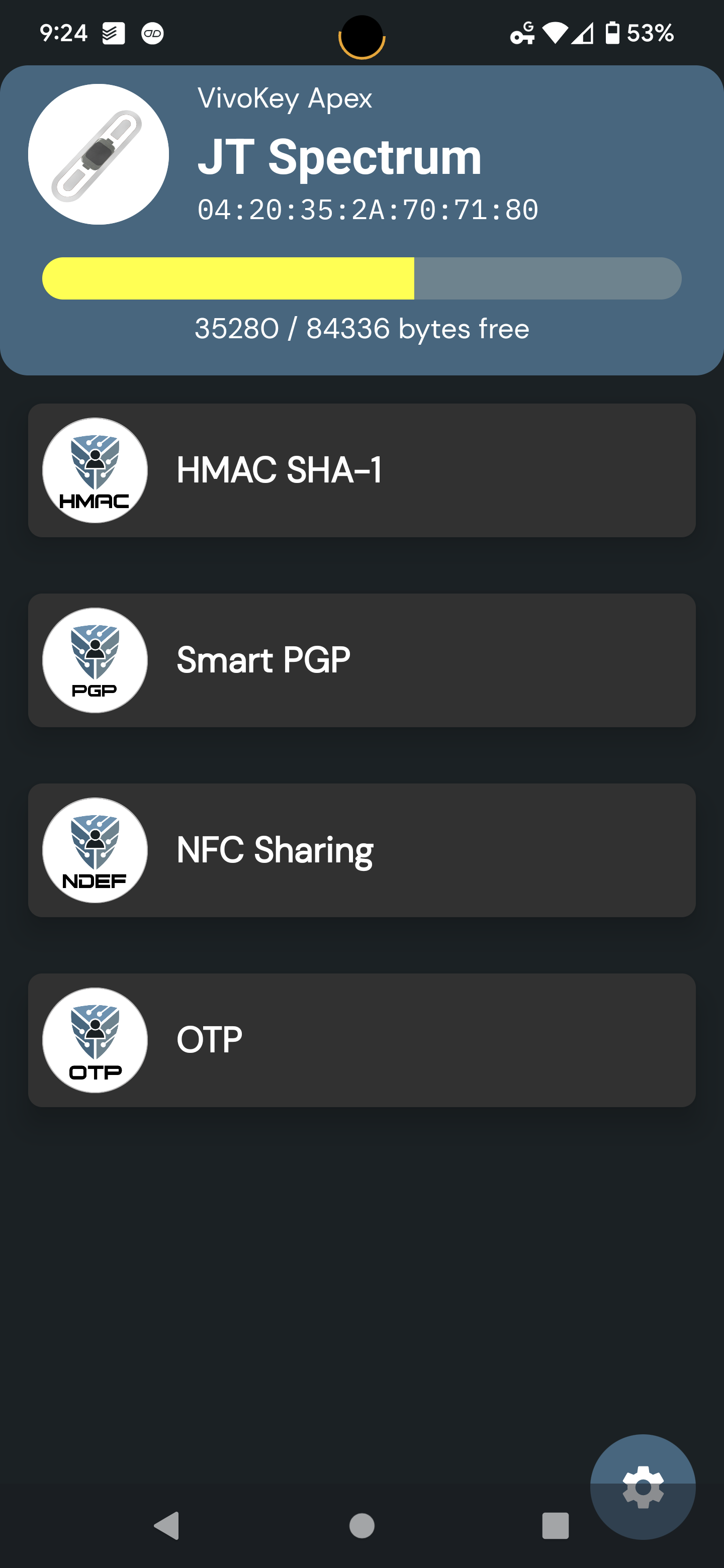Screen dimensions: 724x1568
Task: Open Smart PGP
Action: pos(361,660)
